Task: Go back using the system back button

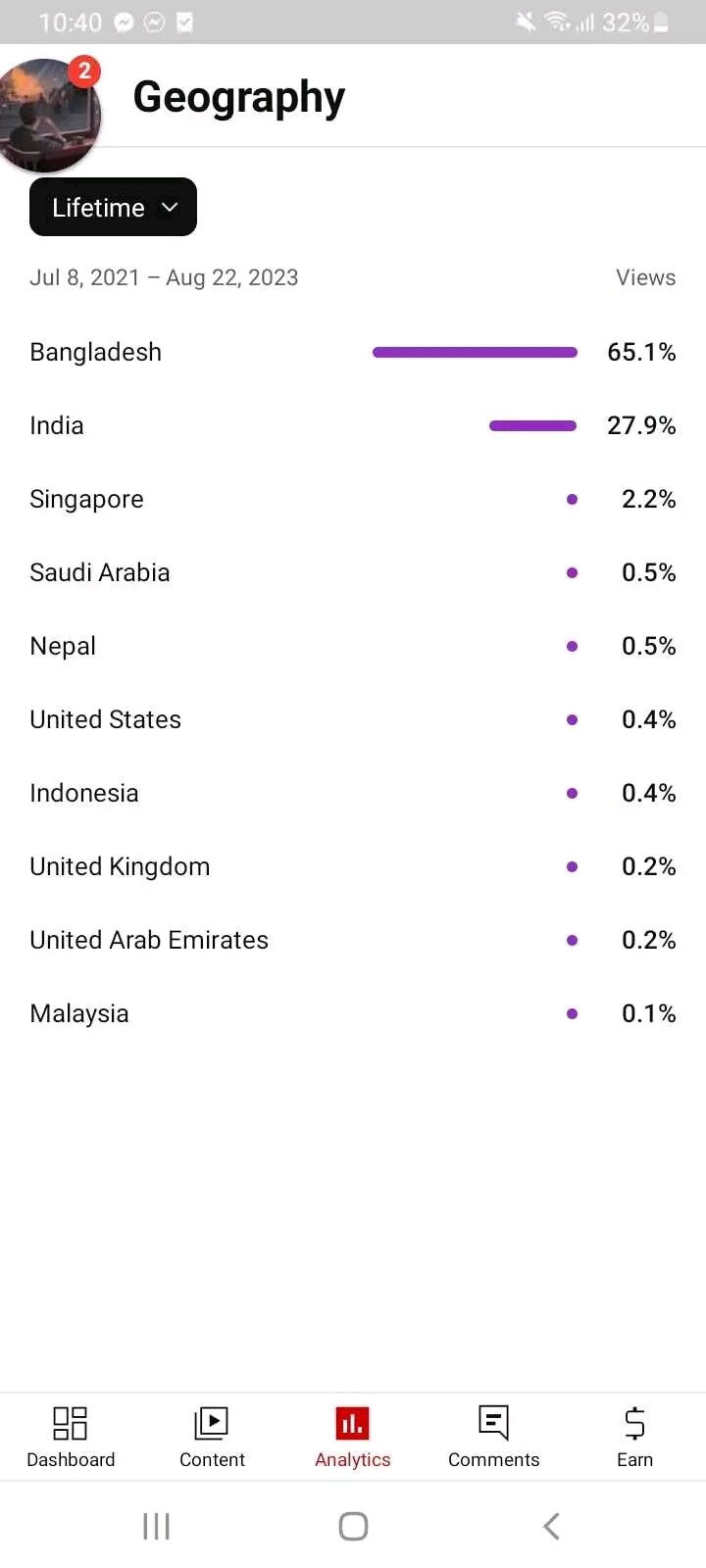Action: (551, 1526)
